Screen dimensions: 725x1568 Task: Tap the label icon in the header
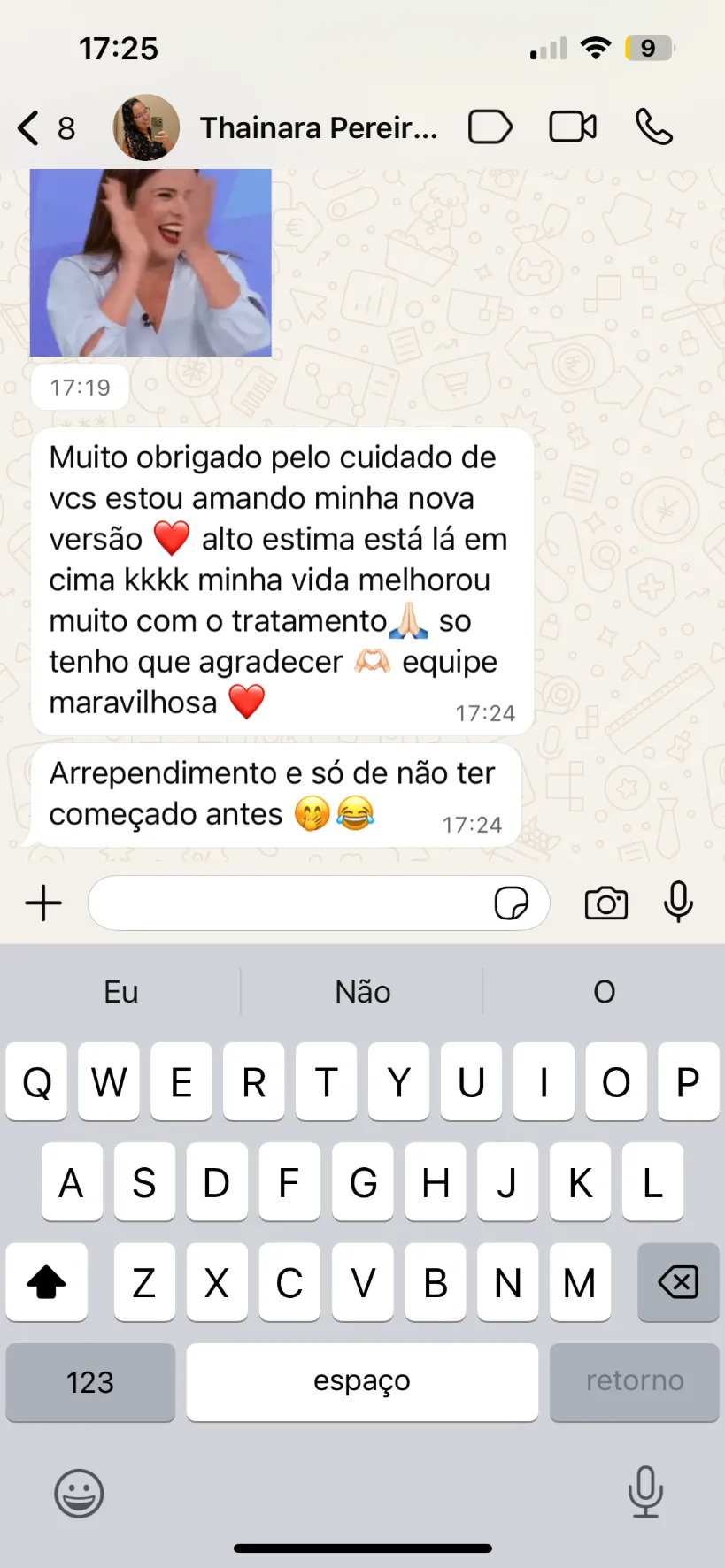coord(490,127)
